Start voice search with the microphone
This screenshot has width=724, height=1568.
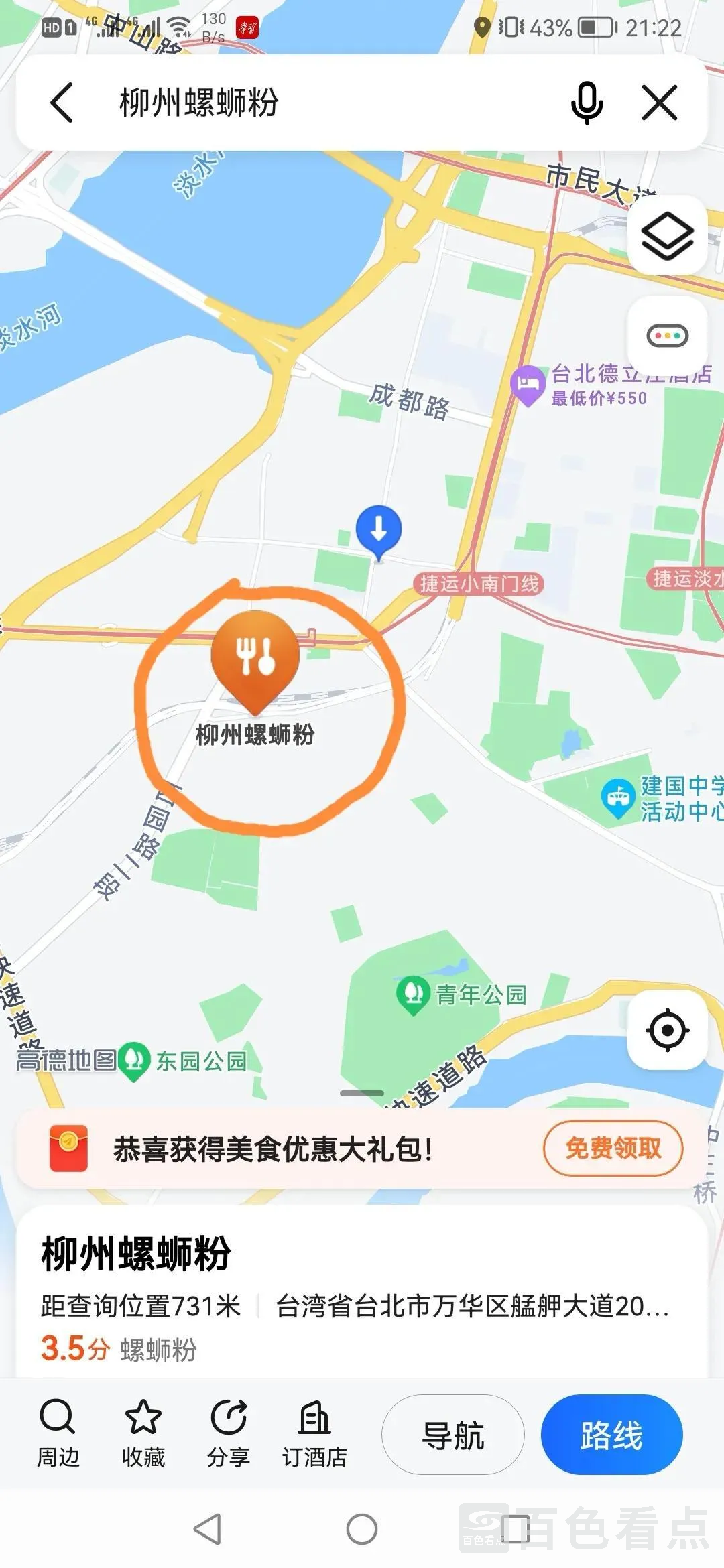pyautogui.click(x=587, y=103)
